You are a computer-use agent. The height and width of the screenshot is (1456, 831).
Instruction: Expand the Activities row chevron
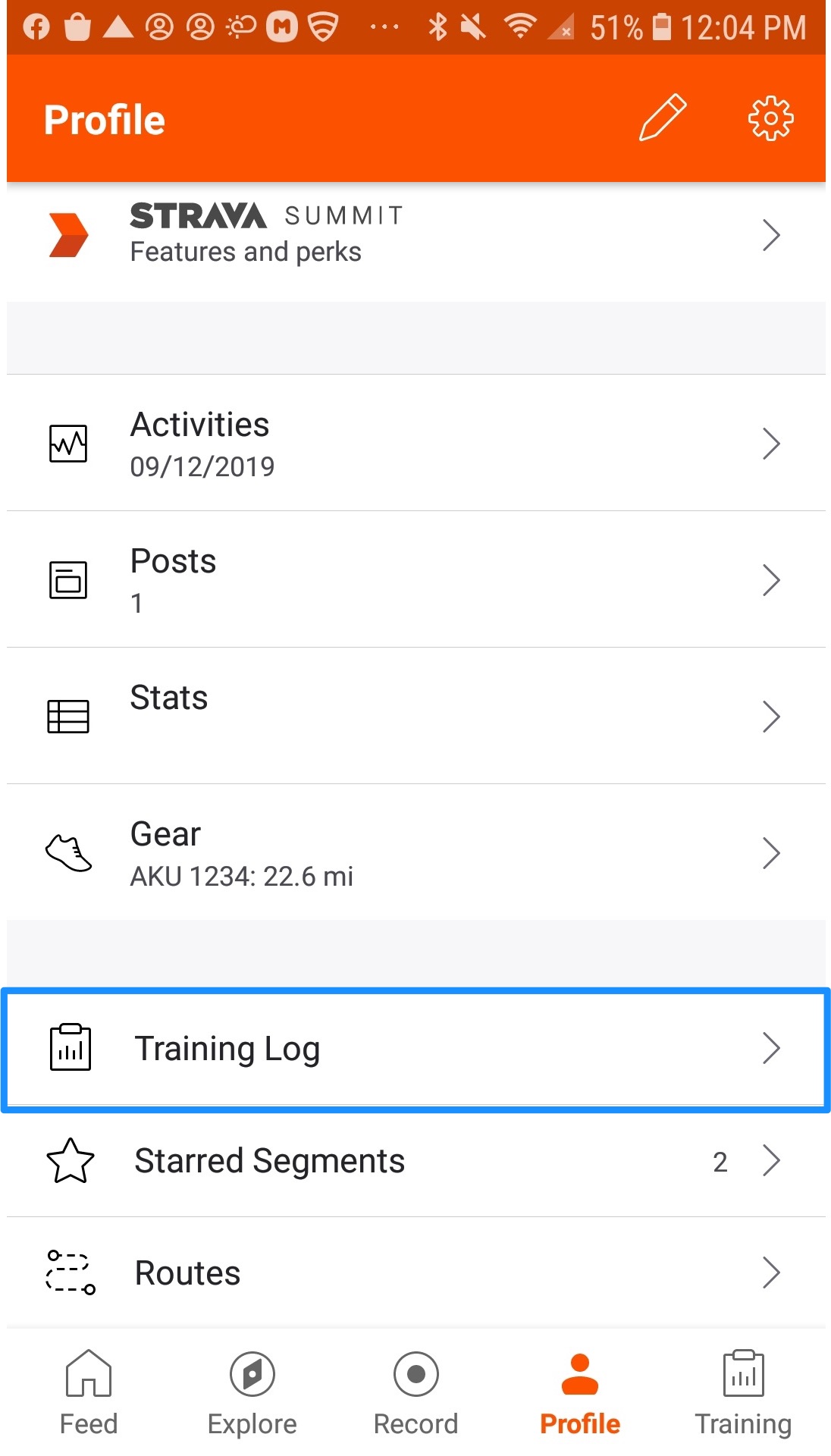772,444
